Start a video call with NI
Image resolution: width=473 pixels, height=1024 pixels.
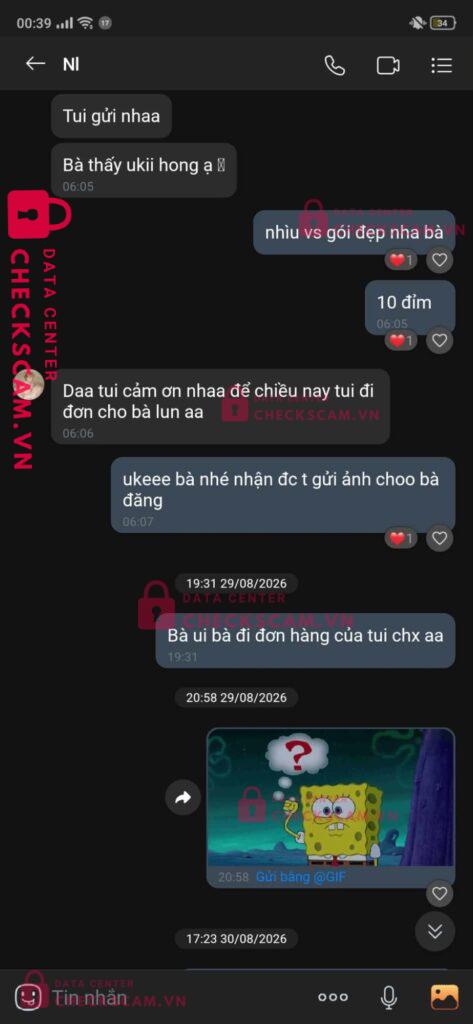click(x=388, y=65)
